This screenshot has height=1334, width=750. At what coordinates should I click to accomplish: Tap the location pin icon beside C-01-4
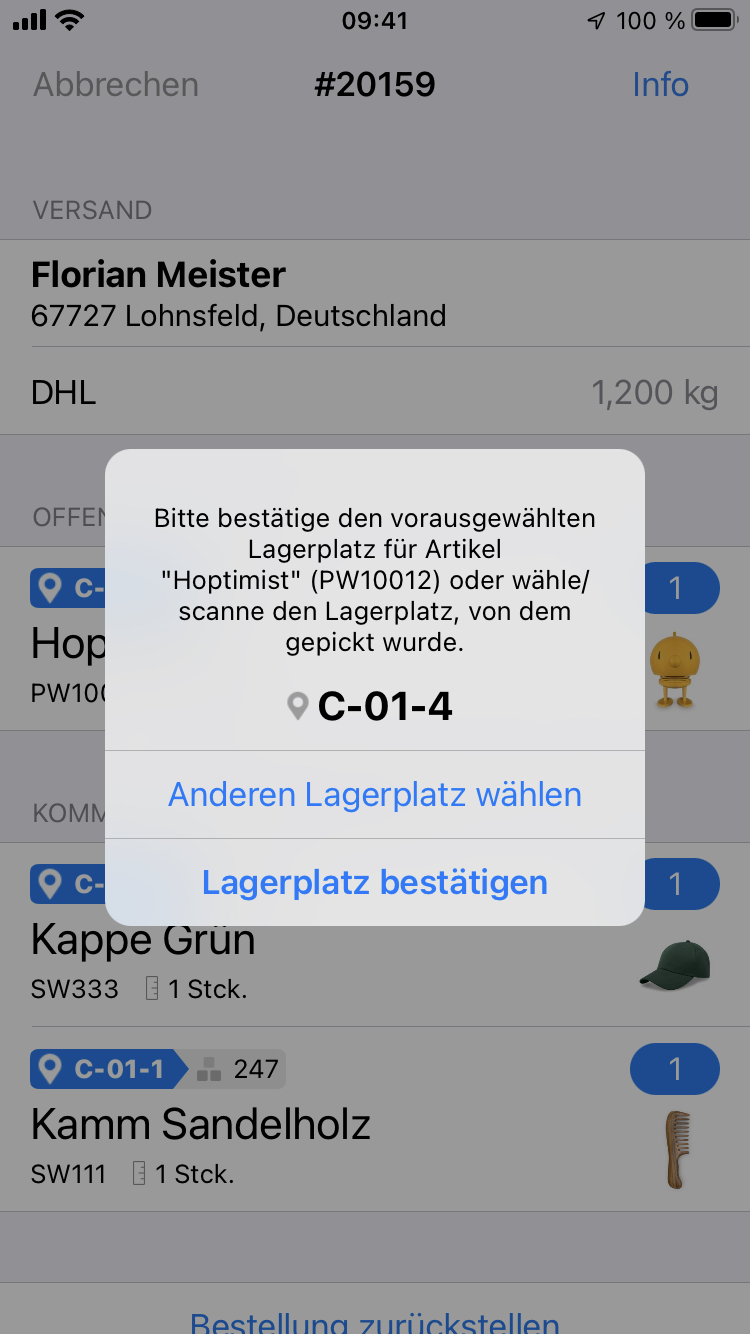pos(298,705)
